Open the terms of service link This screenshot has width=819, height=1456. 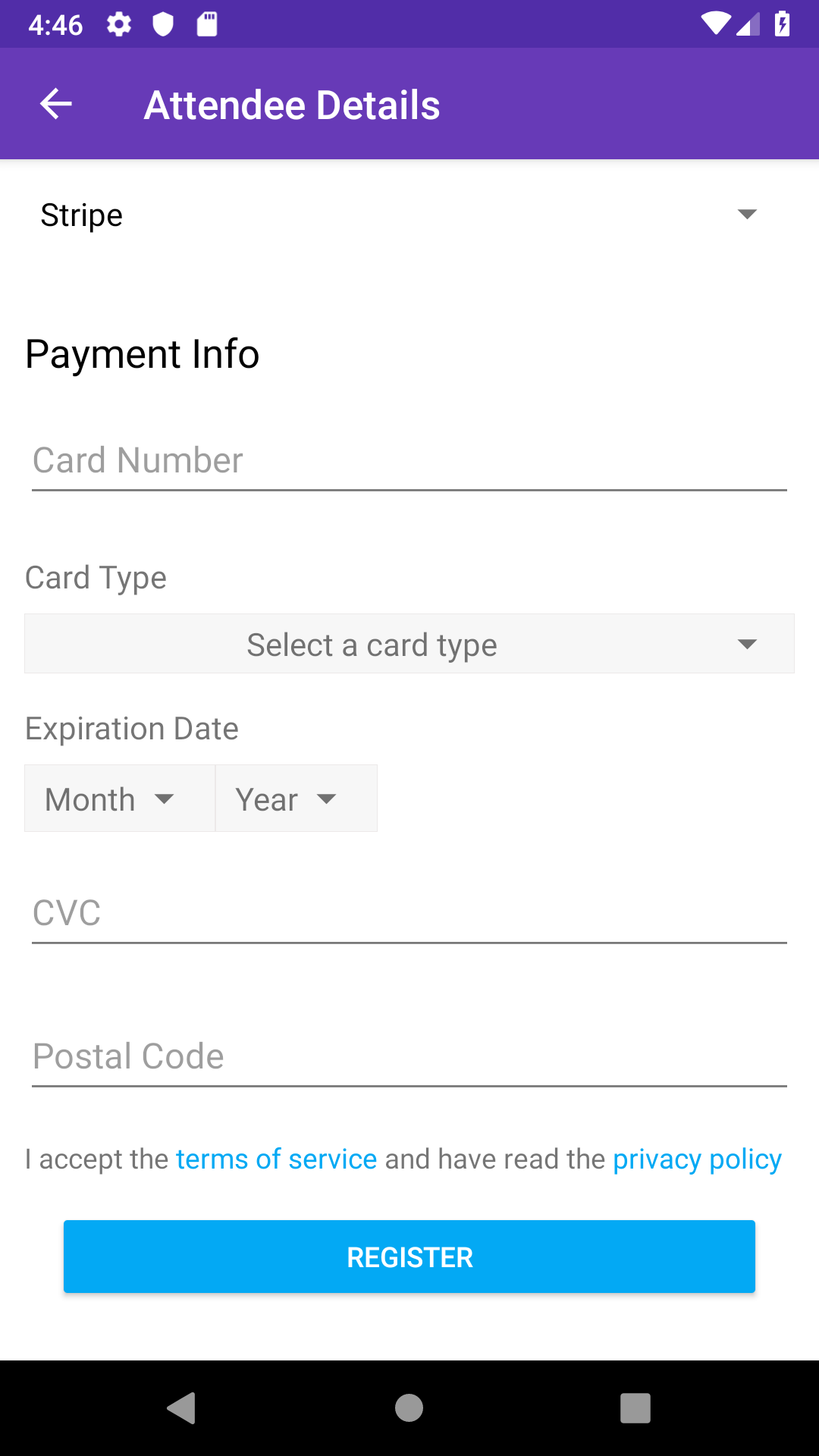[276, 1159]
